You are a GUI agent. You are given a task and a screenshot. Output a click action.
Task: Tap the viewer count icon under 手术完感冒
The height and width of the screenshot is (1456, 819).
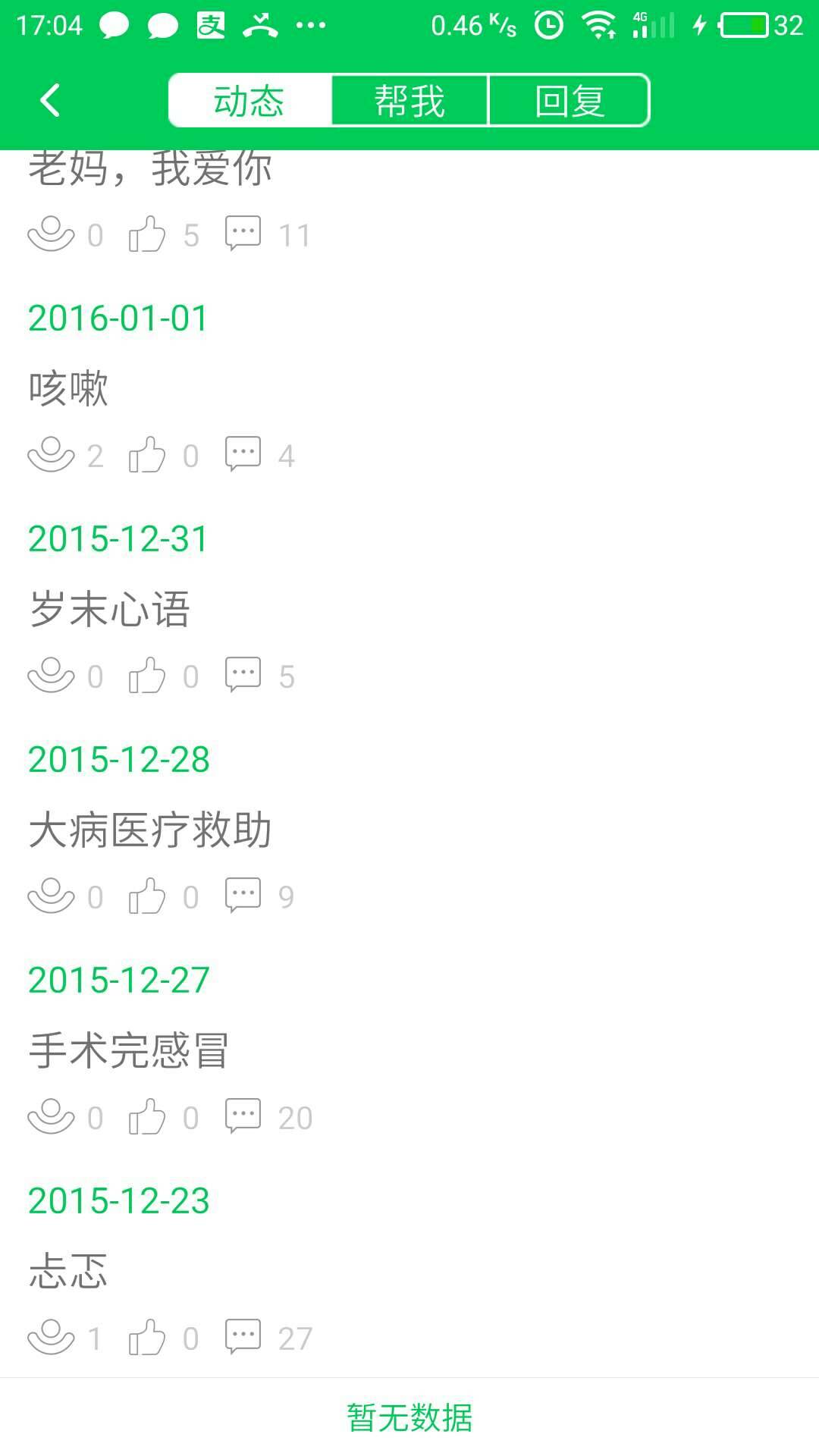pos(49,1115)
